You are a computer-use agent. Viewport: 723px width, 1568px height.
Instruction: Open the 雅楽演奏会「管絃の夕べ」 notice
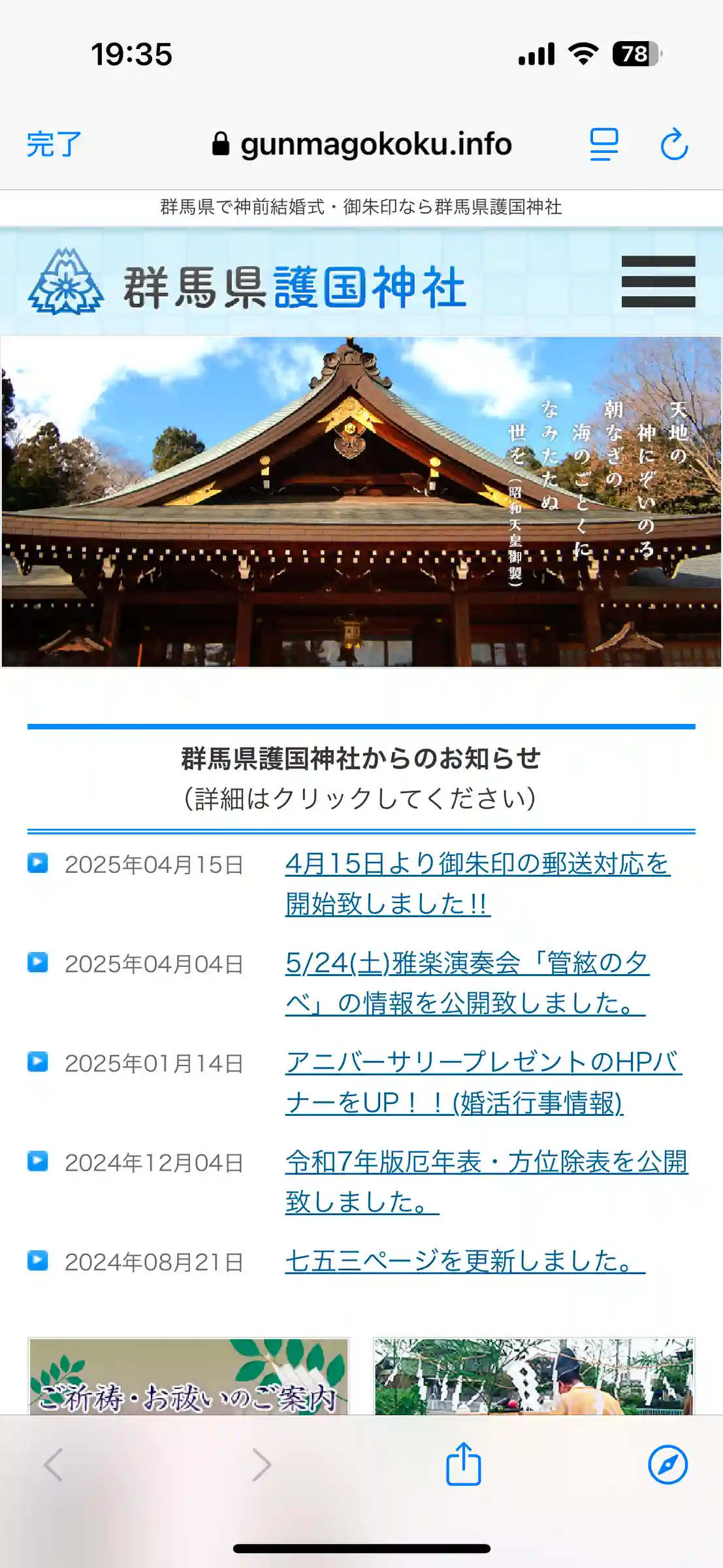pyautogui.click(x=466, y=983)
